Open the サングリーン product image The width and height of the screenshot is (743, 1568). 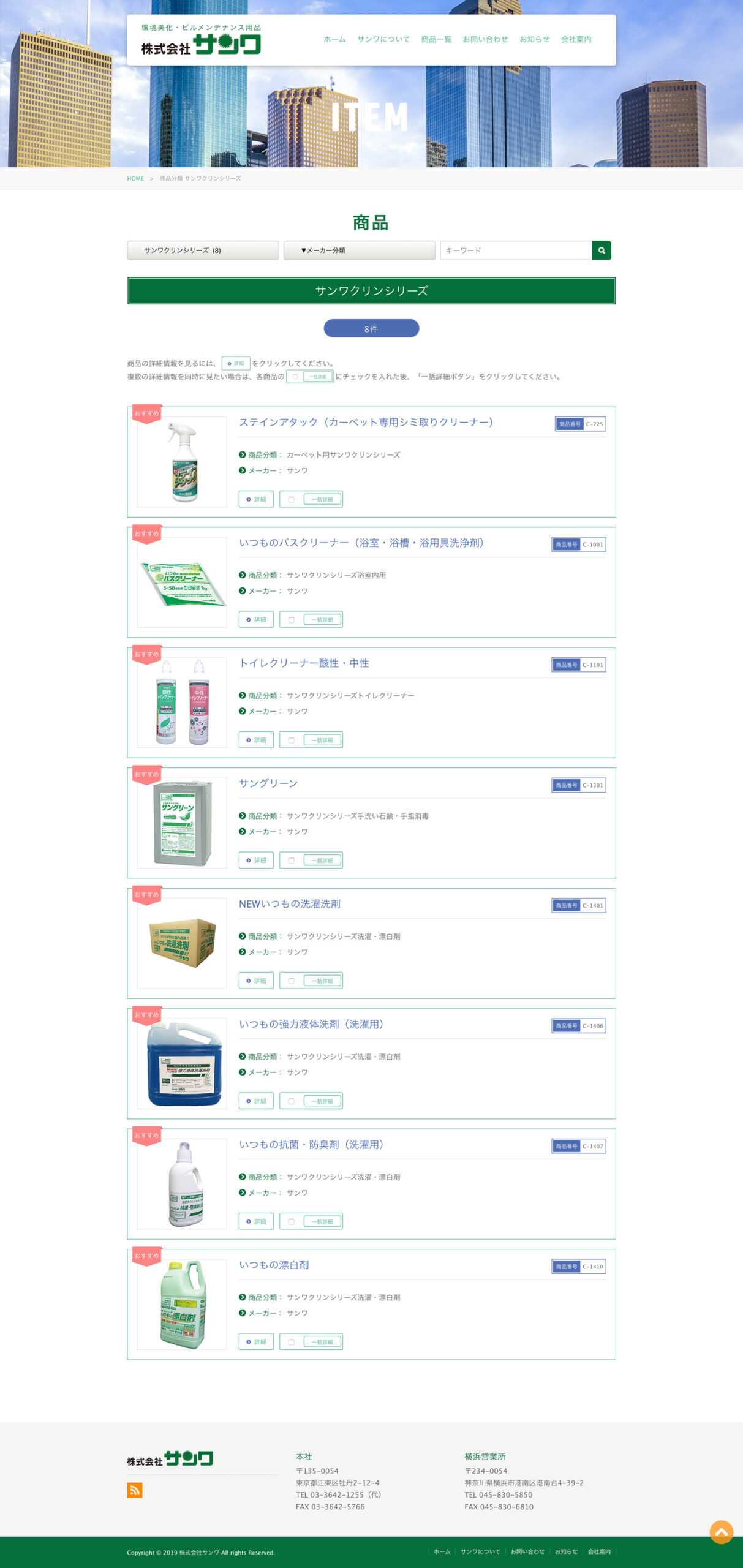pos(182,823)
